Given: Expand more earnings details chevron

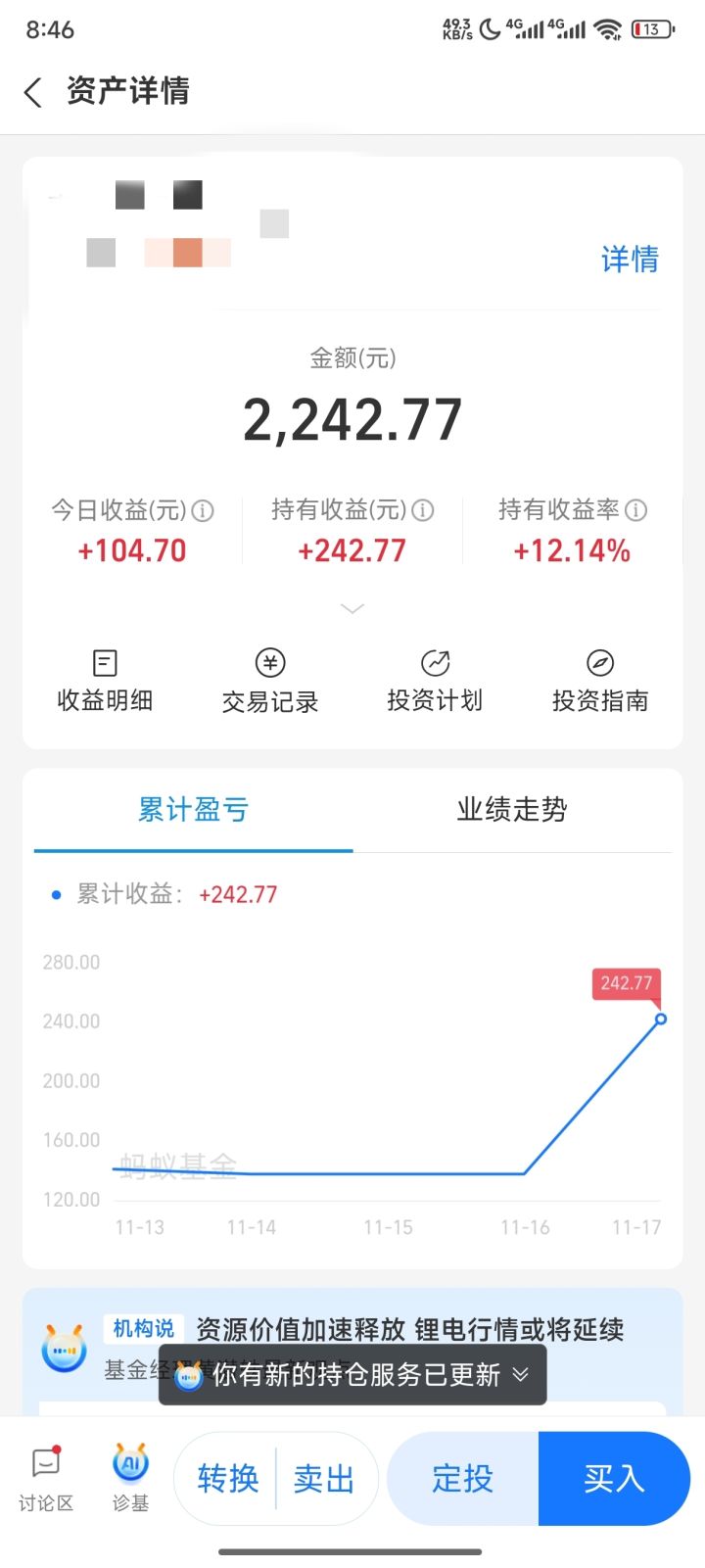Looking at the screenshot, I should [352, 609].
